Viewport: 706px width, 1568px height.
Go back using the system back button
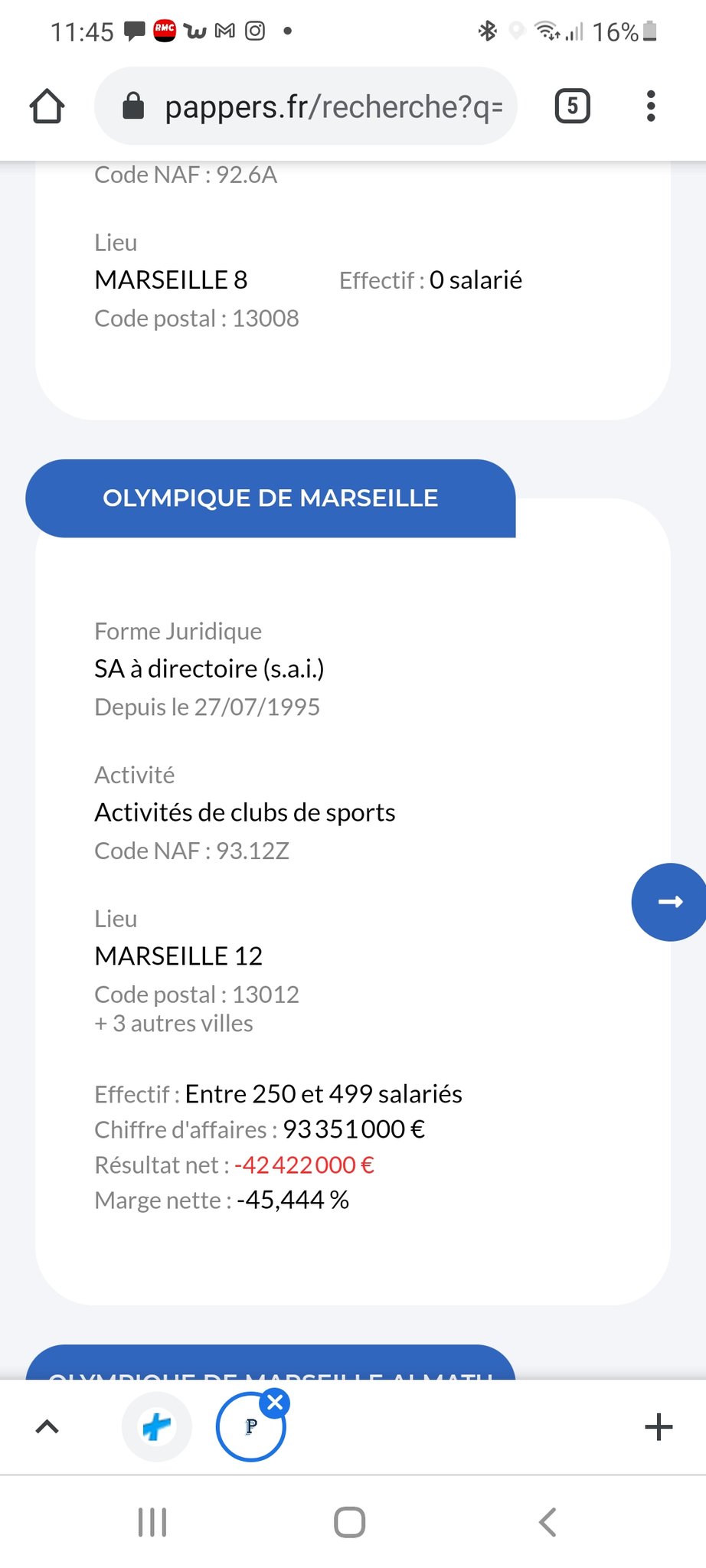[547, 1522]
